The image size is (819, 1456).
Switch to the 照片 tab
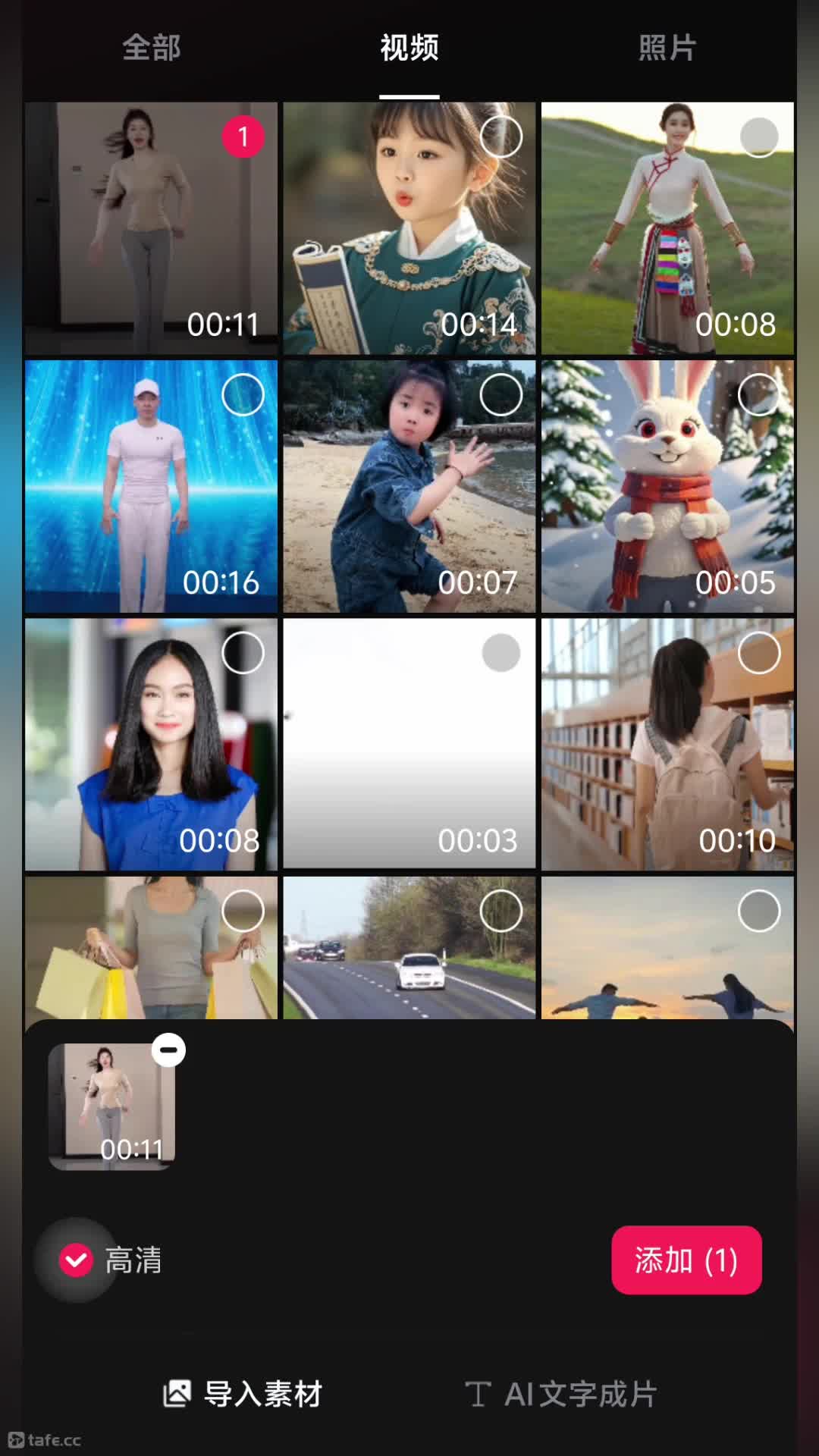pos(667,48)
